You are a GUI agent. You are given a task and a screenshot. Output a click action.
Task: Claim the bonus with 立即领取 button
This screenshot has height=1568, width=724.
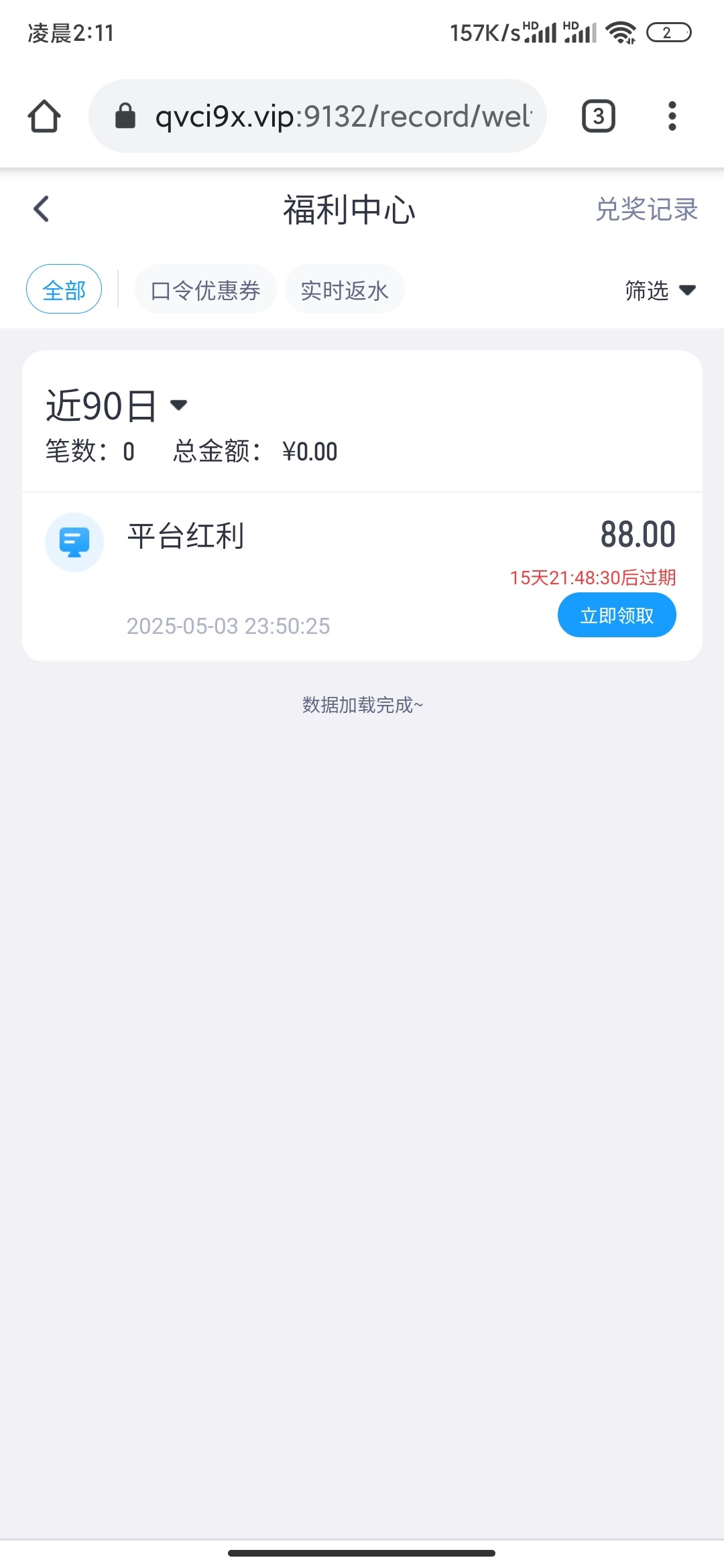tap(617, 614)
